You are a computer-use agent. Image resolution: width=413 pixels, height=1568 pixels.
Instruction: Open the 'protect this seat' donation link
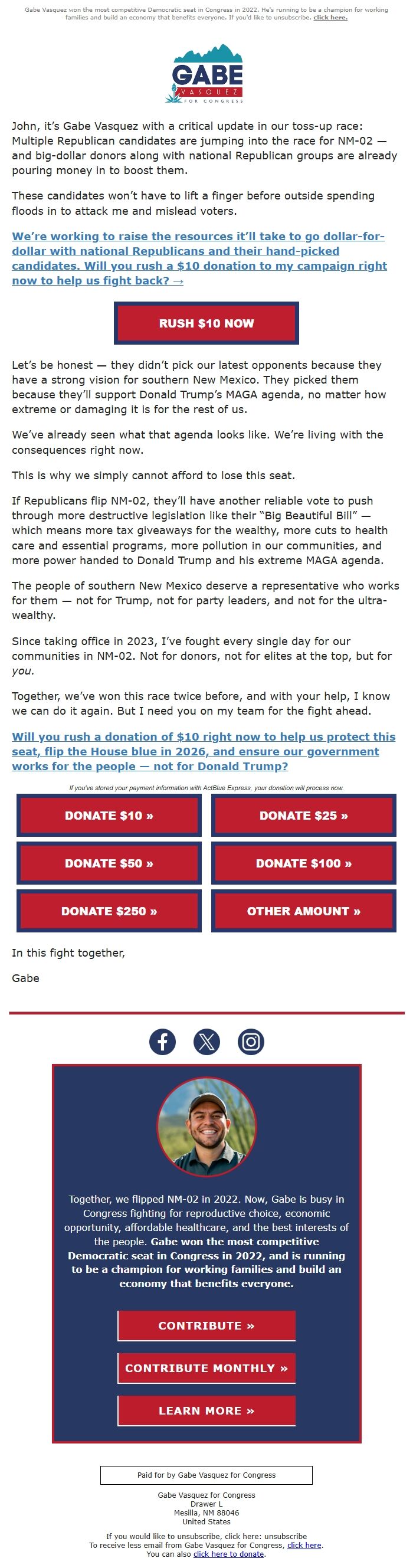pyautogui.click(x=203, y=751)
